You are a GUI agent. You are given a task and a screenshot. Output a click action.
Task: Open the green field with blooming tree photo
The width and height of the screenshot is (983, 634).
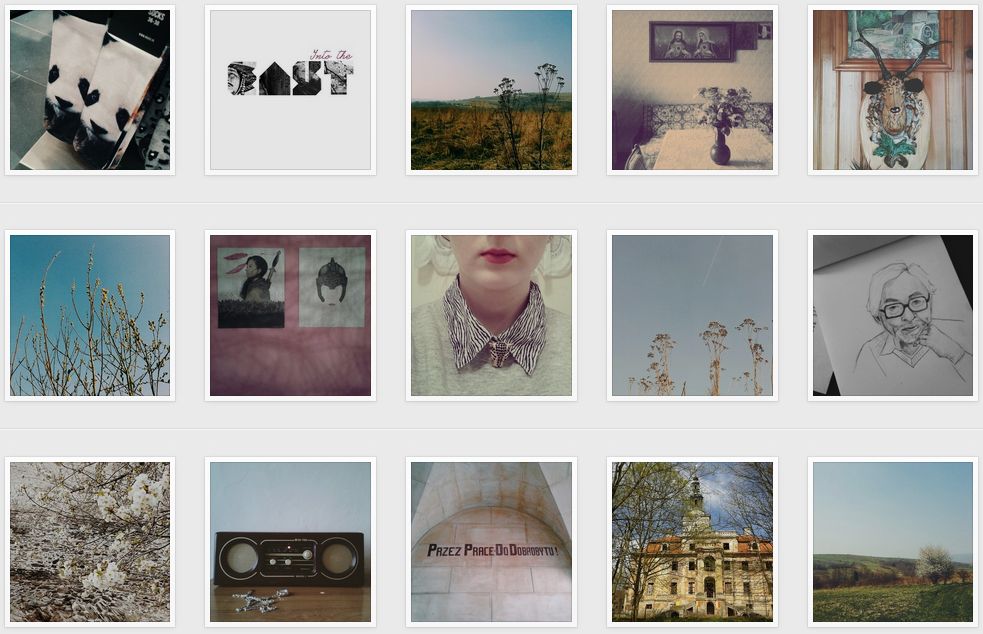point(893,542)
